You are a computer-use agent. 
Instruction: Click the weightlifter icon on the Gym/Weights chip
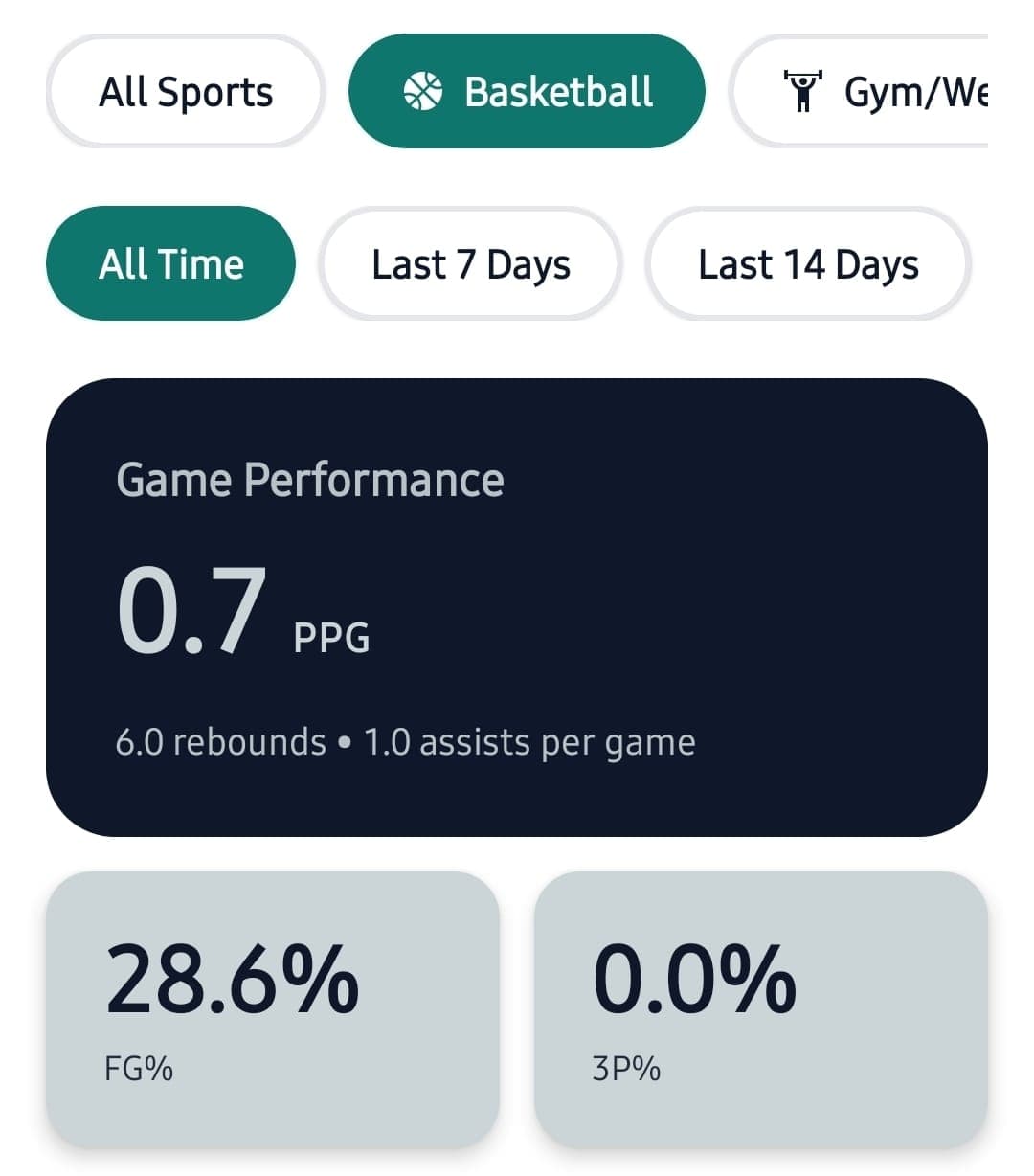click(x=804, y=91)
